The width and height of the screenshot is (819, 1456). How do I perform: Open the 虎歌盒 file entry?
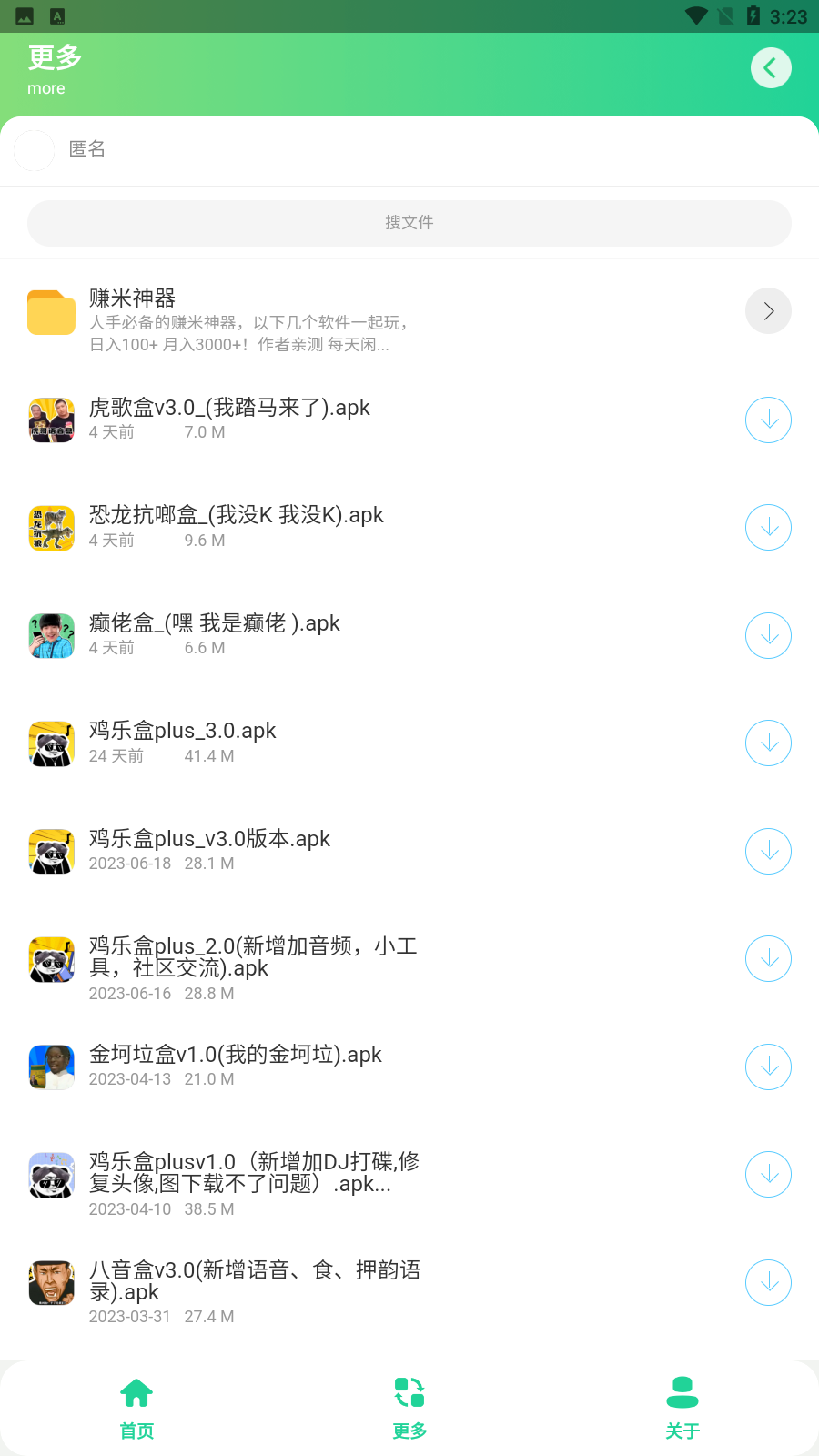click(229, 408)
